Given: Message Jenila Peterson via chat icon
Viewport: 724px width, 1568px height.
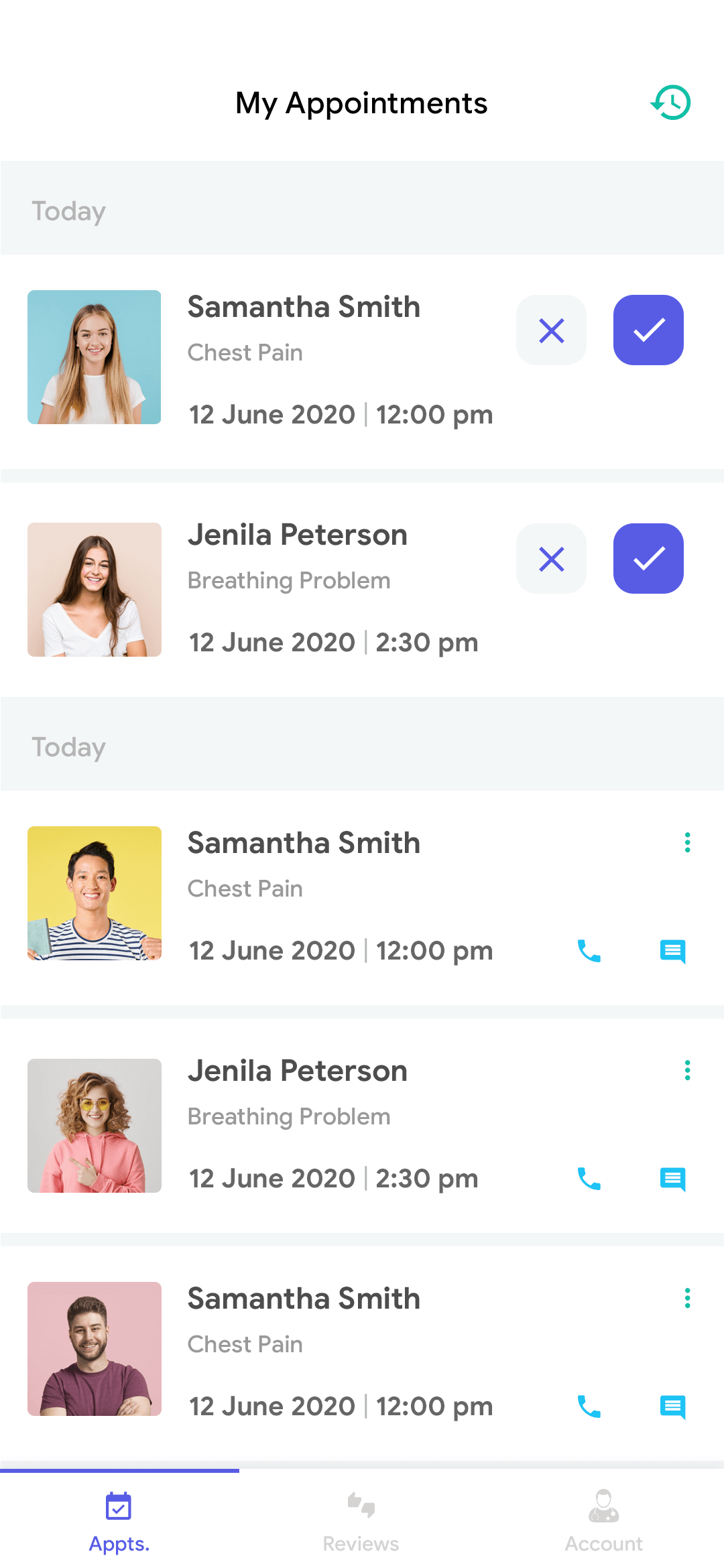Looking at the screenshot, I should click(x=672, y=1178).
